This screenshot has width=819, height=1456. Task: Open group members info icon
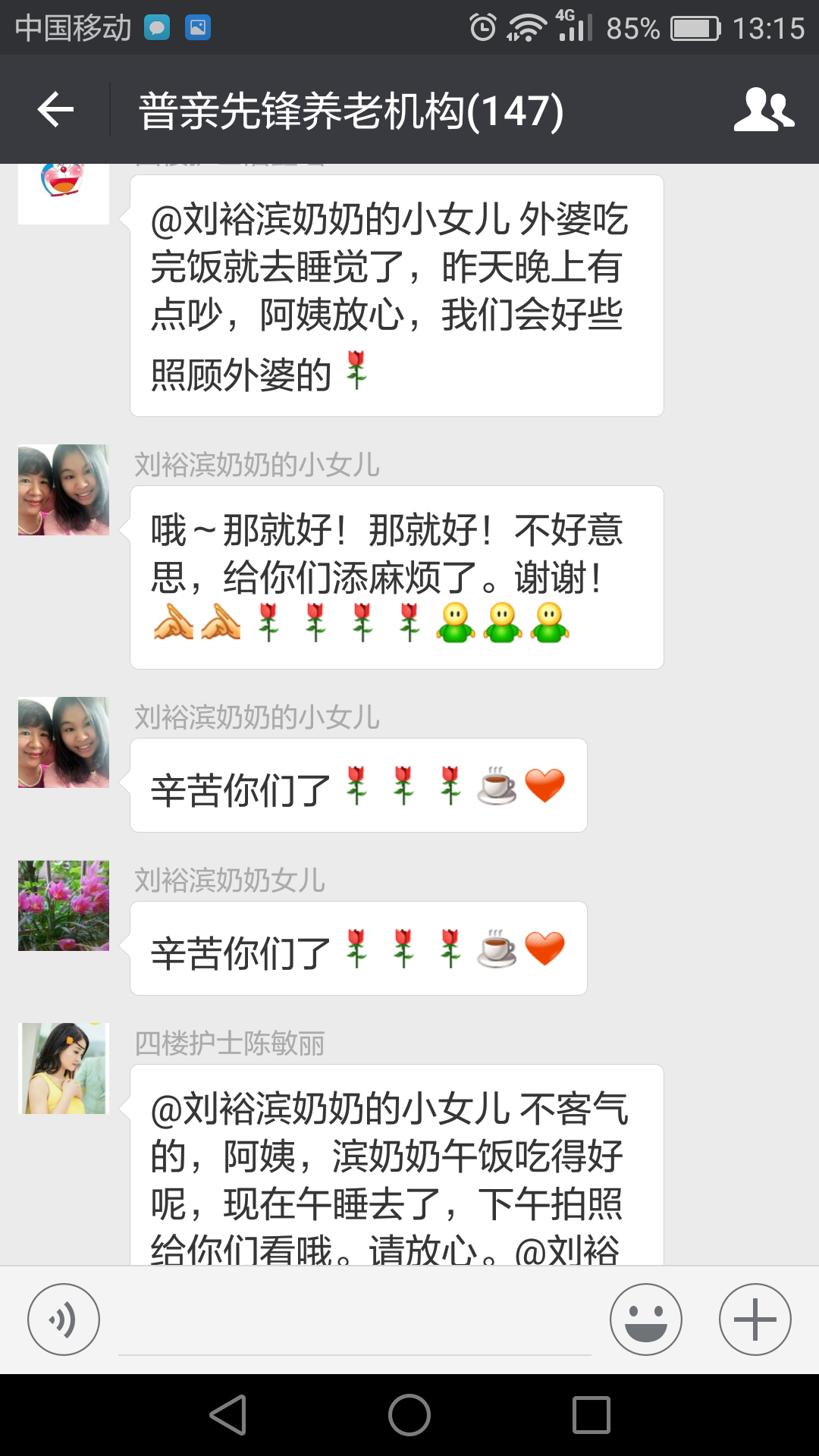point(763,111)
